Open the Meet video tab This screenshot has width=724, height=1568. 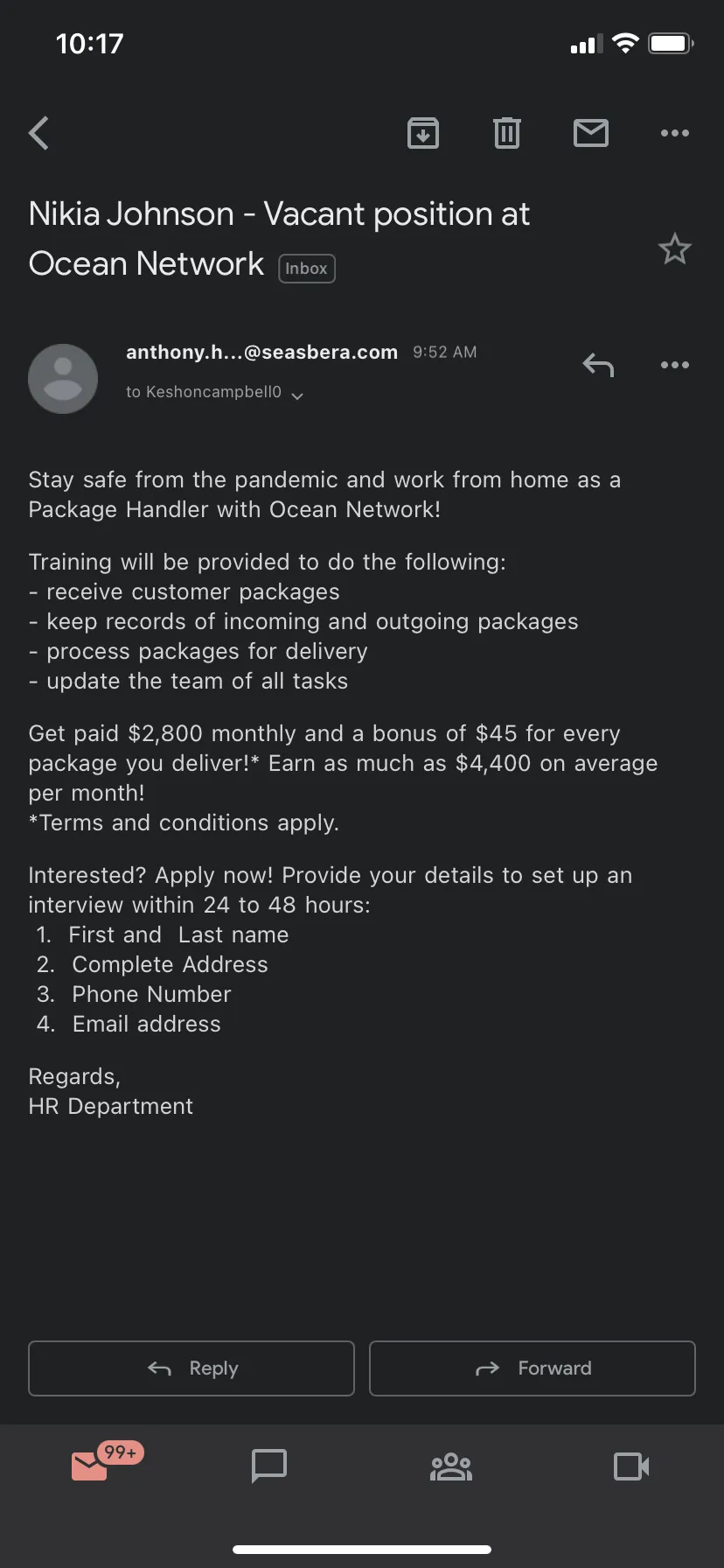pyautogui.click(x=631, y=1466)
